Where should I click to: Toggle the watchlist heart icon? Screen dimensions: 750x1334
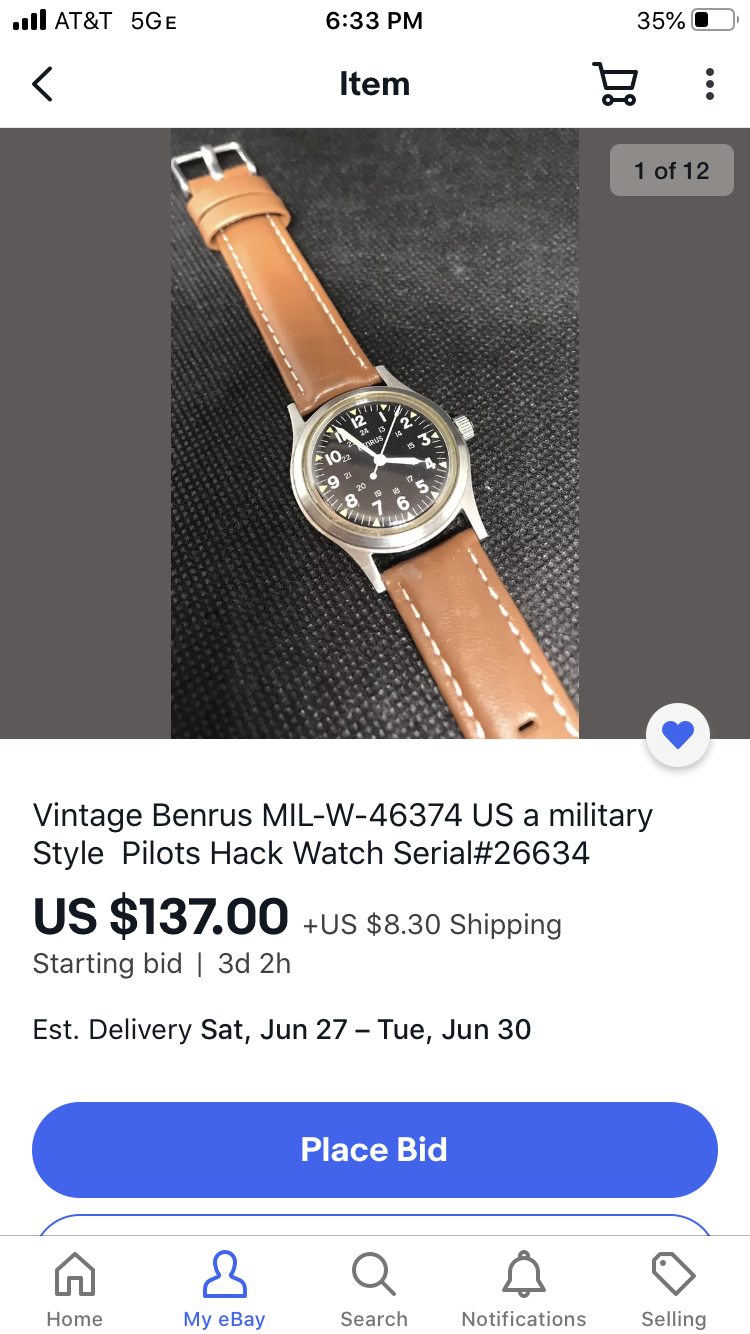(678, 736)
